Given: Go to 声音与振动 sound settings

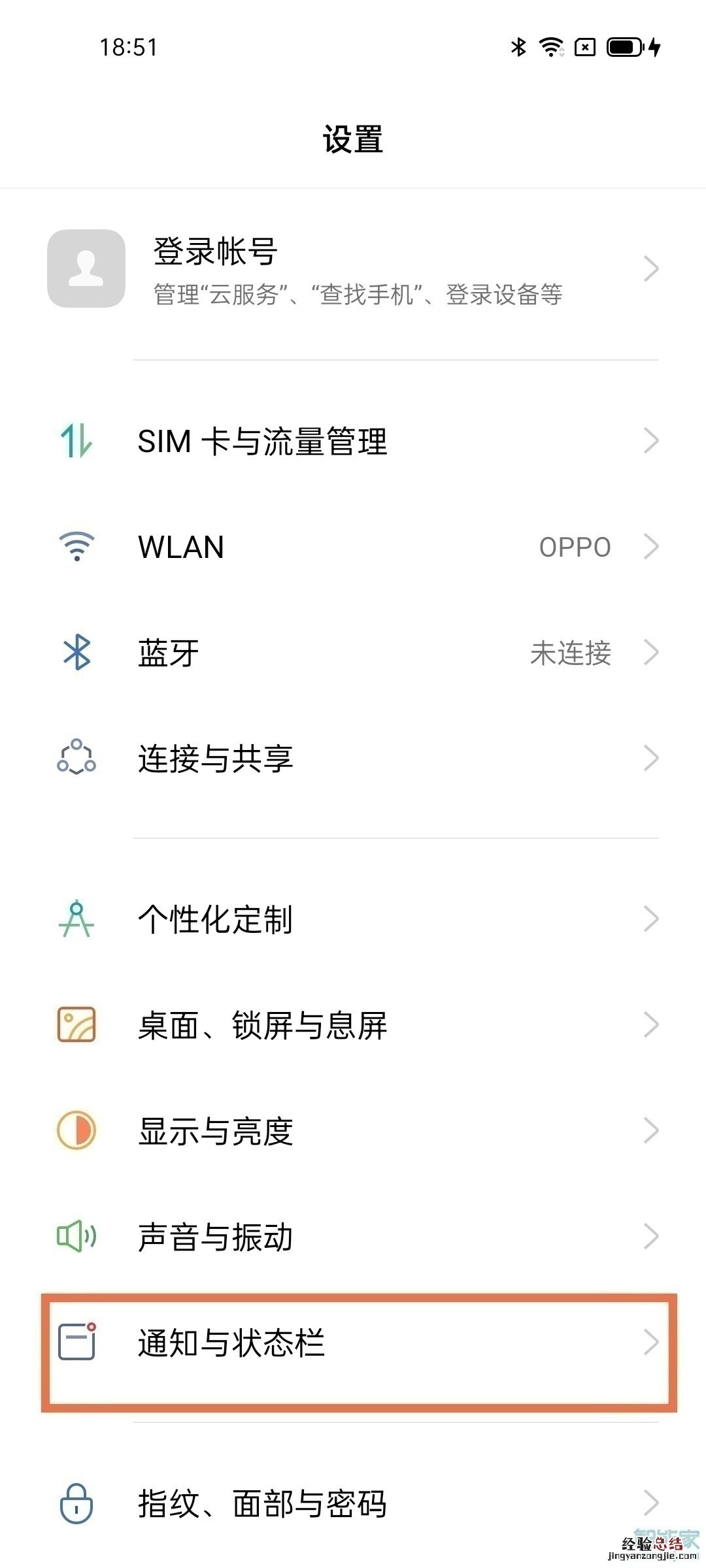Looking at the screenshot, I should [353, 1237].
